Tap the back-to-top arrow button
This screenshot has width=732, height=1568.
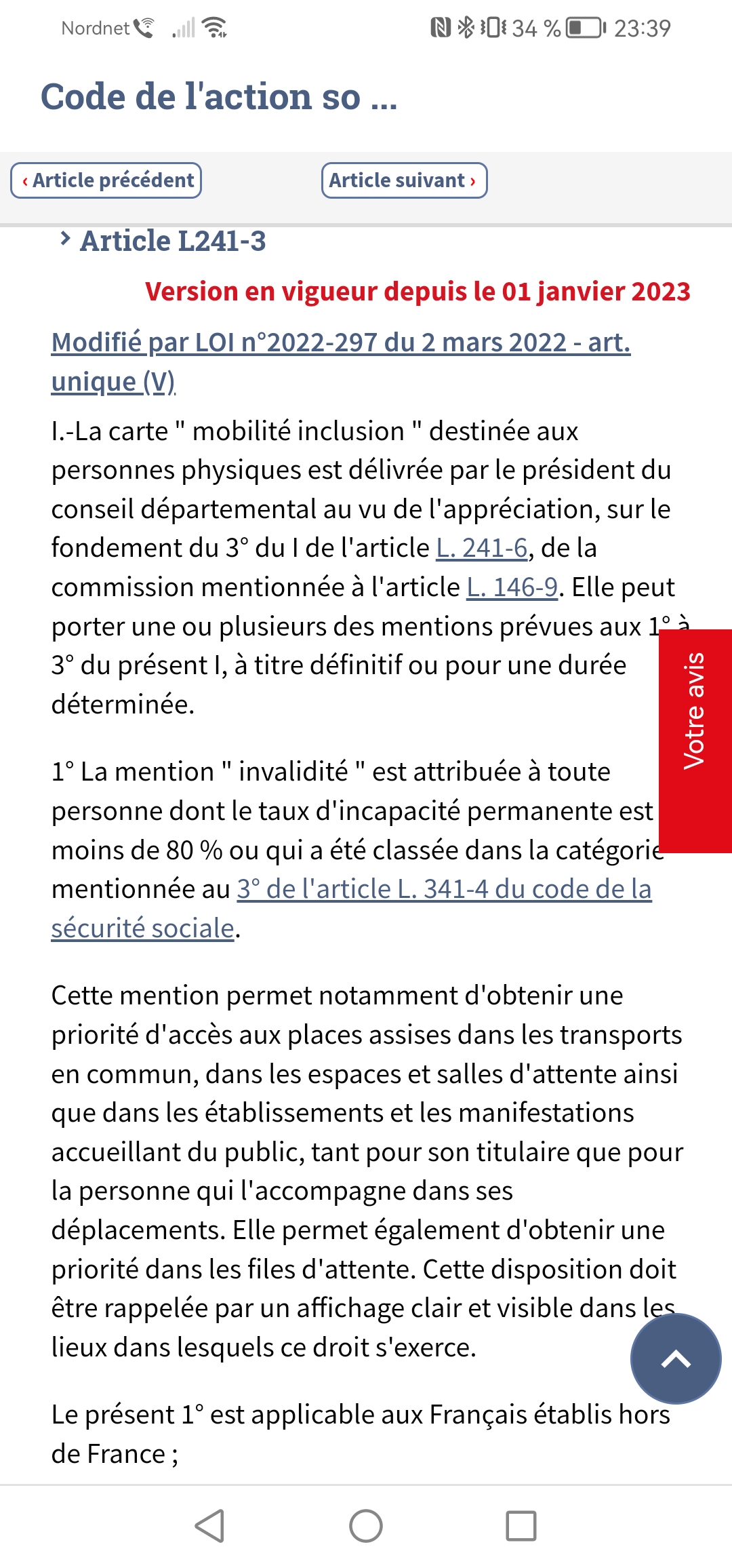676,1358
